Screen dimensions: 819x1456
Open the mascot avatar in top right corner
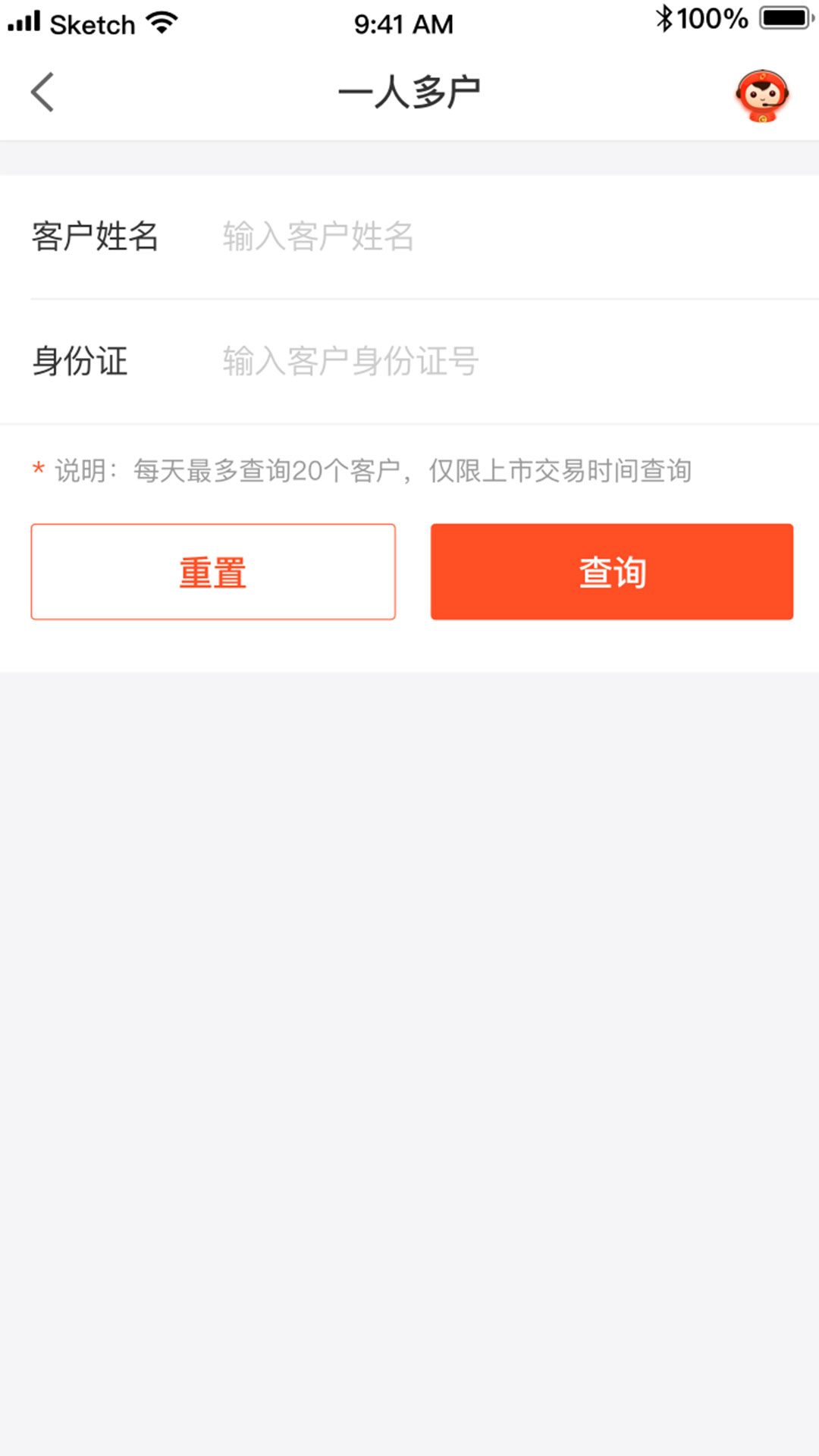pos(762,91)
